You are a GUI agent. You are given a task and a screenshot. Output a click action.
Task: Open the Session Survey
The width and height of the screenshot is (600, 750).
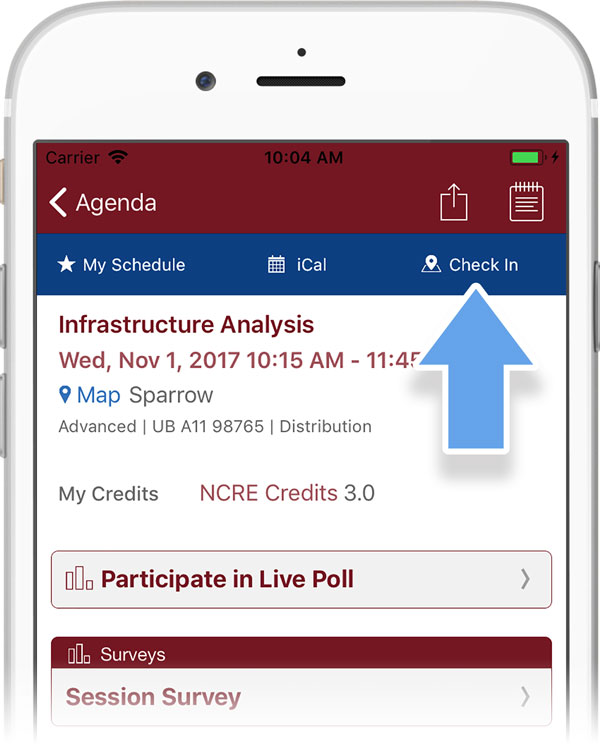pyautogui.click(x=301, y=697)
